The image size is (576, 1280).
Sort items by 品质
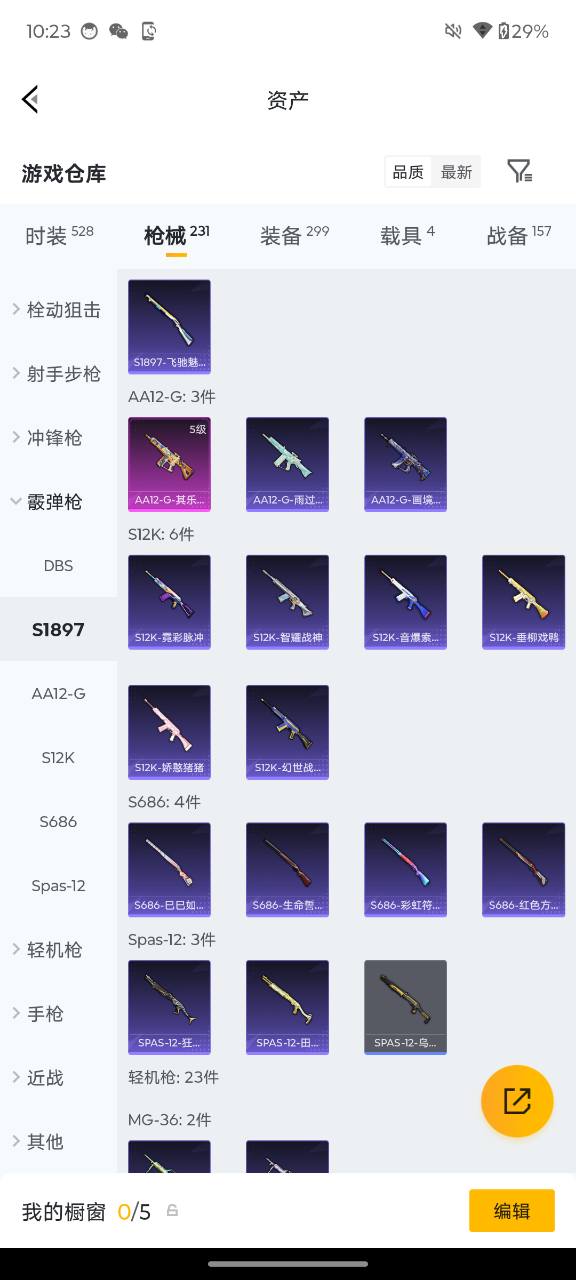(408, 172)
